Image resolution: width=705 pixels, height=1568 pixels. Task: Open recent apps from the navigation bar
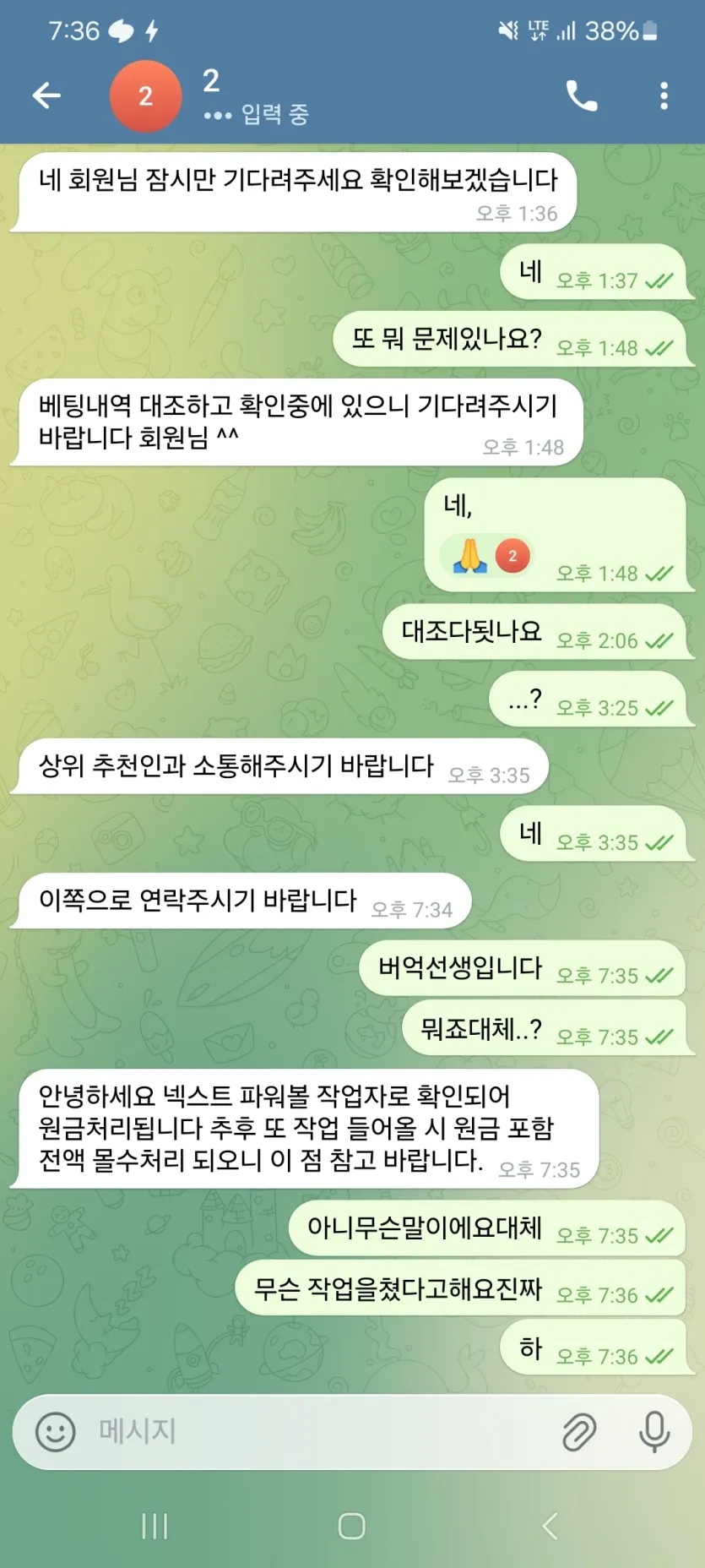coord(155,1526)
